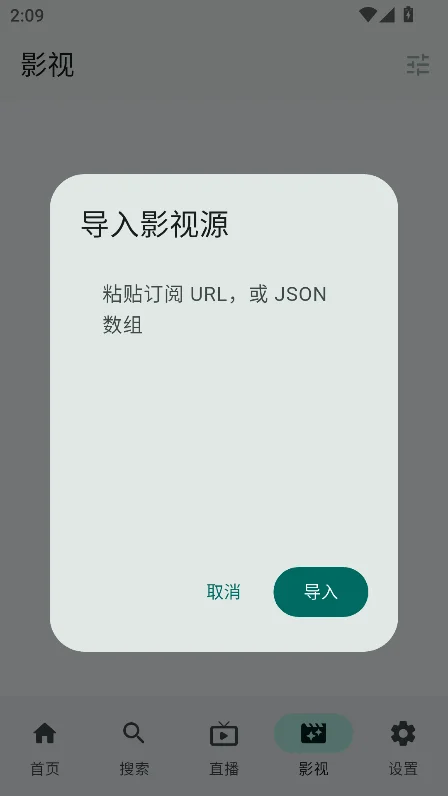Viewport: 448px width, 796px height.
Task: Tap the 导入 button to import
Action: coord(321,592)
